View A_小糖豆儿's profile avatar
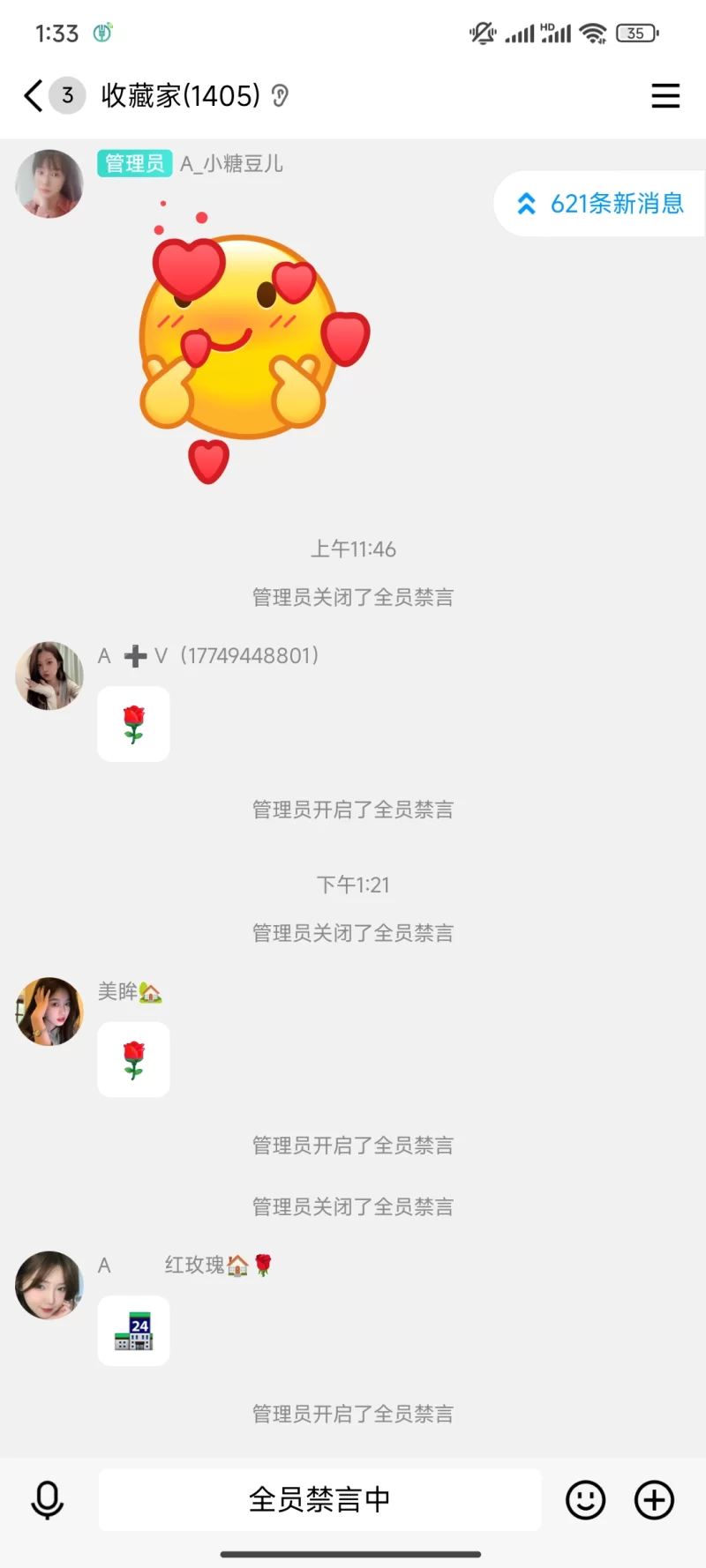This screenshot has width=706, height=1568. point(49,183)
